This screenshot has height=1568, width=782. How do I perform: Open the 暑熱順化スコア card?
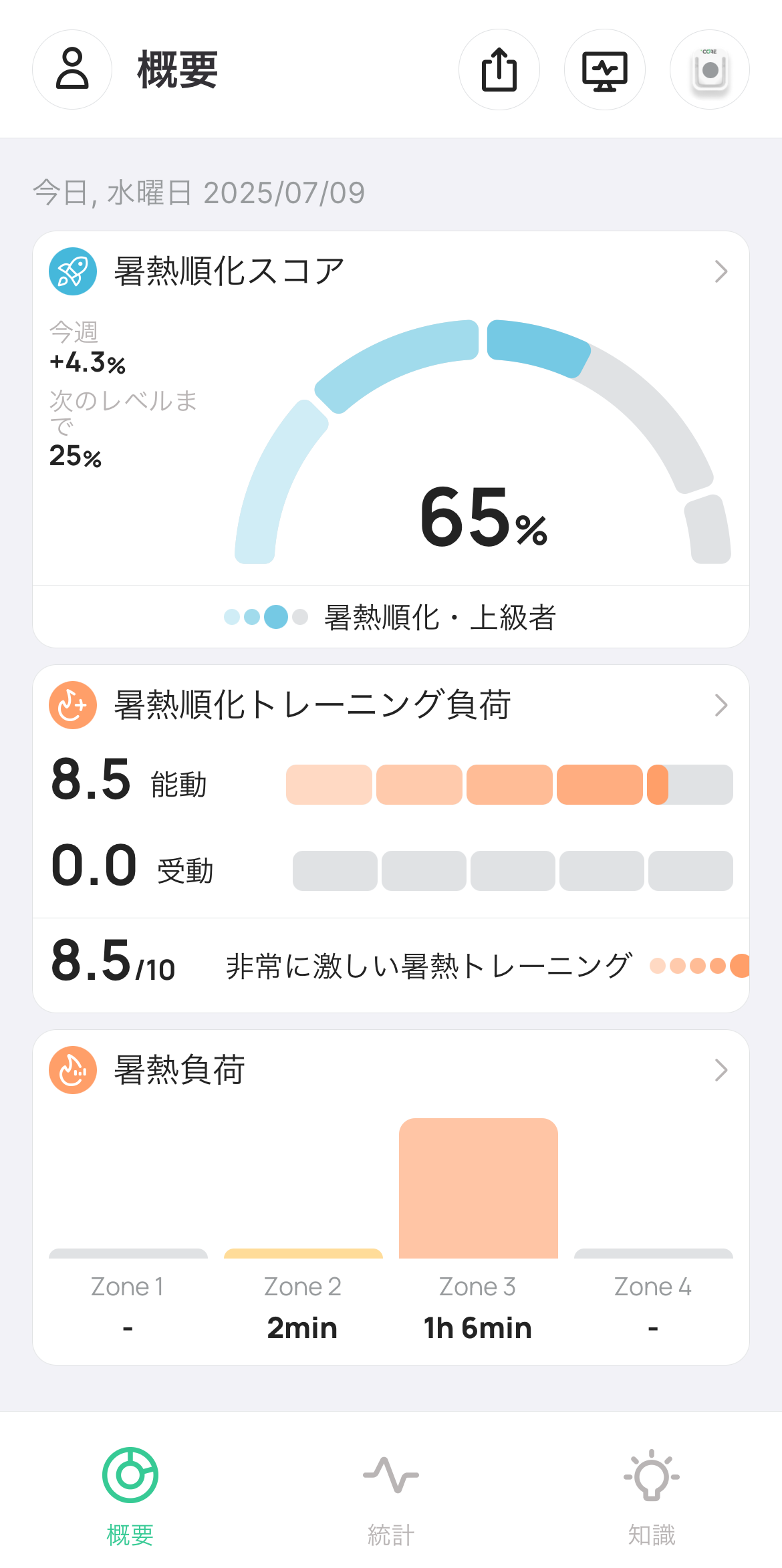coord(391,439)
